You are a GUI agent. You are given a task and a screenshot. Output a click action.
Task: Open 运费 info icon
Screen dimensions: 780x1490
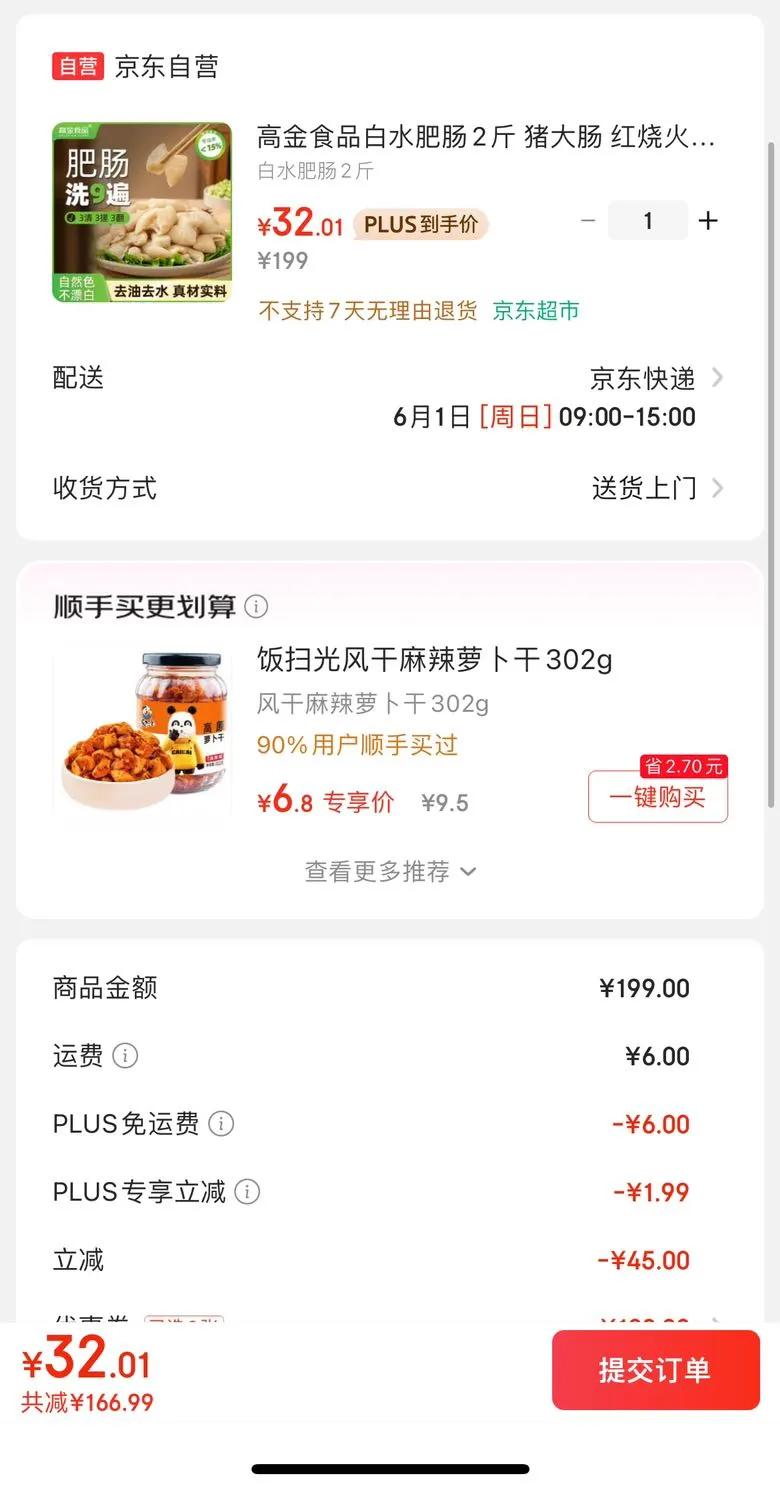point(125,1056)
